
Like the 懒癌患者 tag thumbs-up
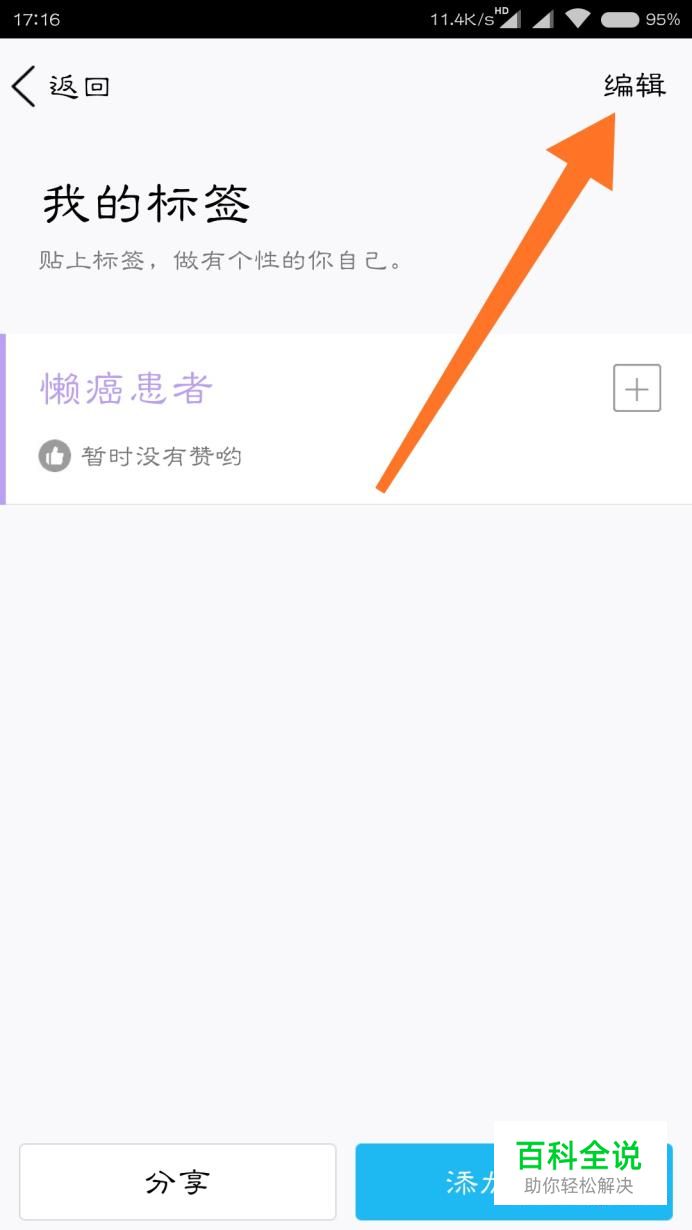click(x=54, y=457)
